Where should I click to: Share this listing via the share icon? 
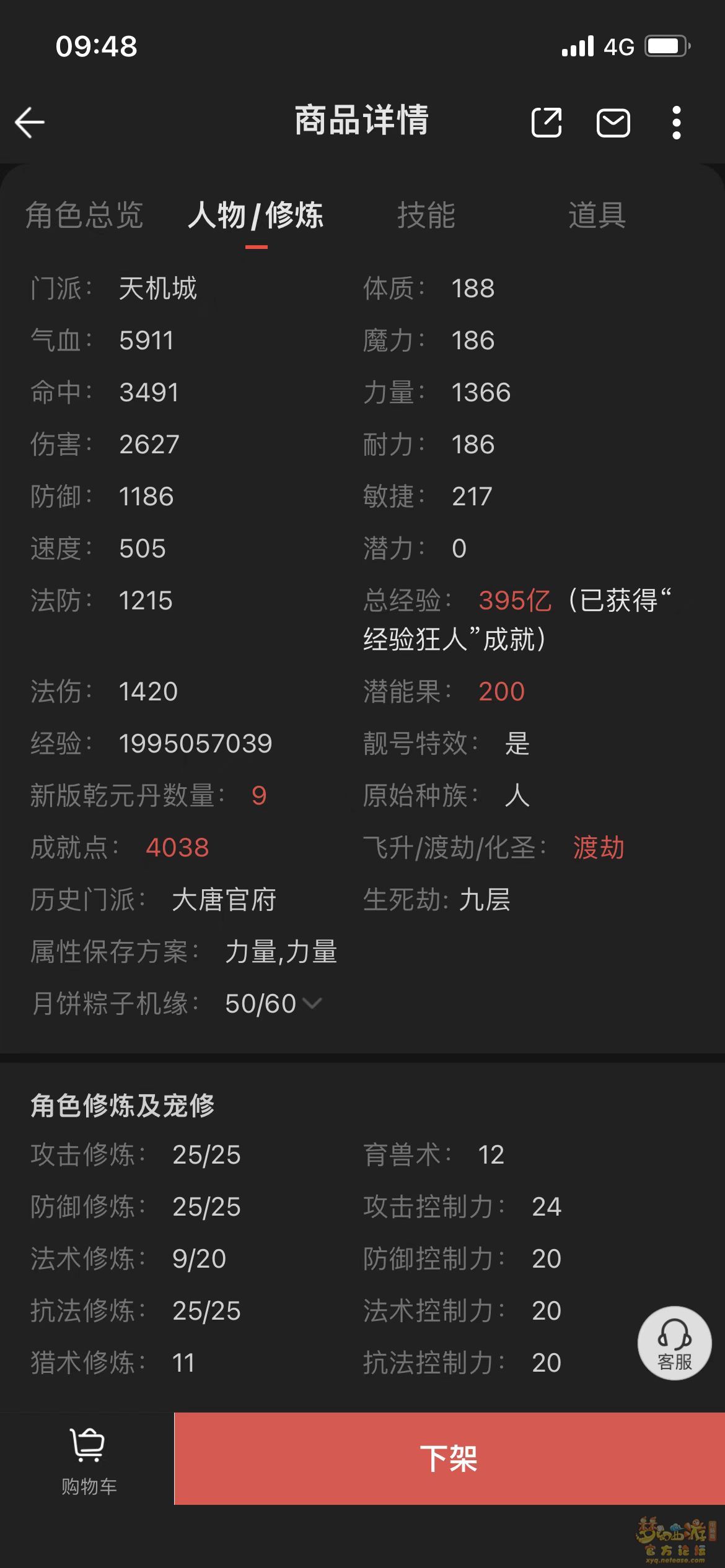tap(547, 122)
